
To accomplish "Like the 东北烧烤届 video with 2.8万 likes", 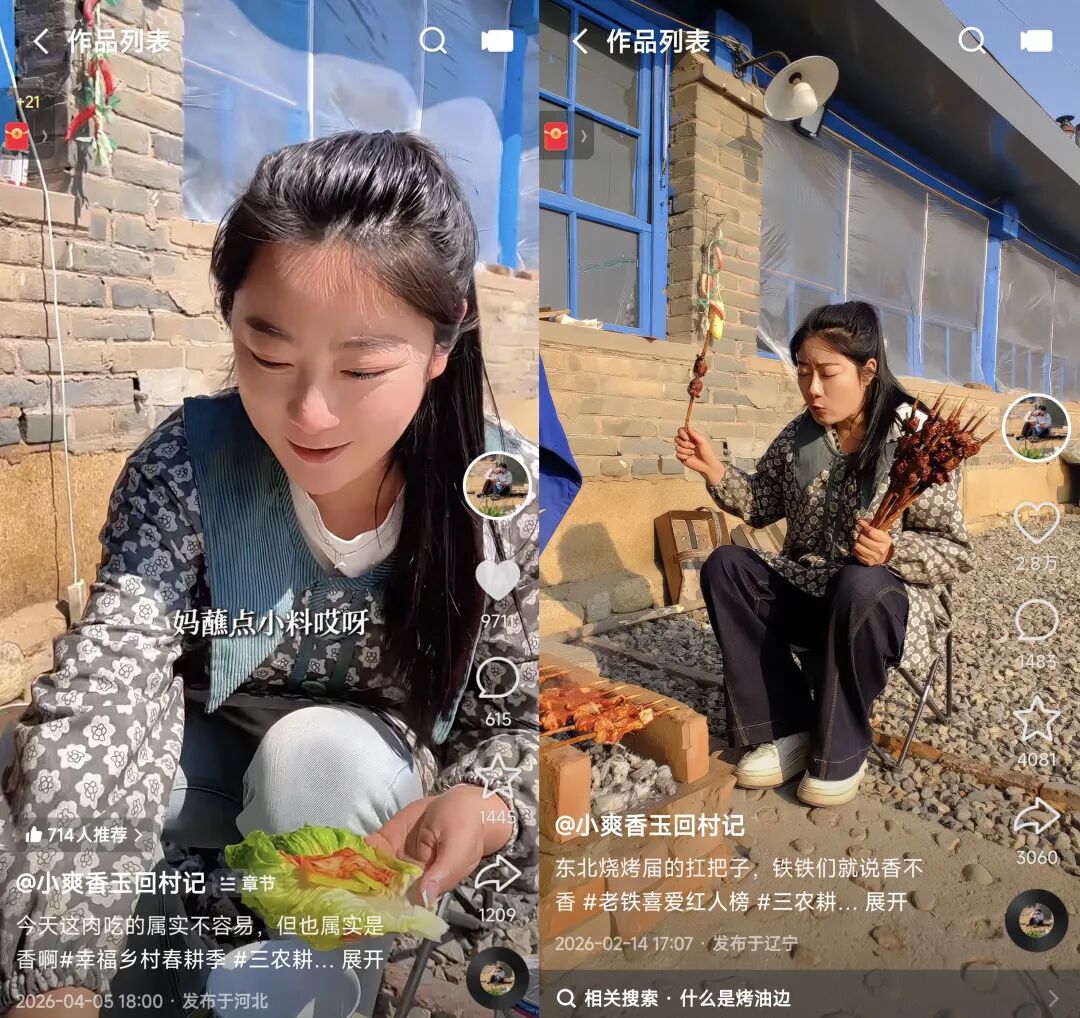I will (x=1036, y=522).
